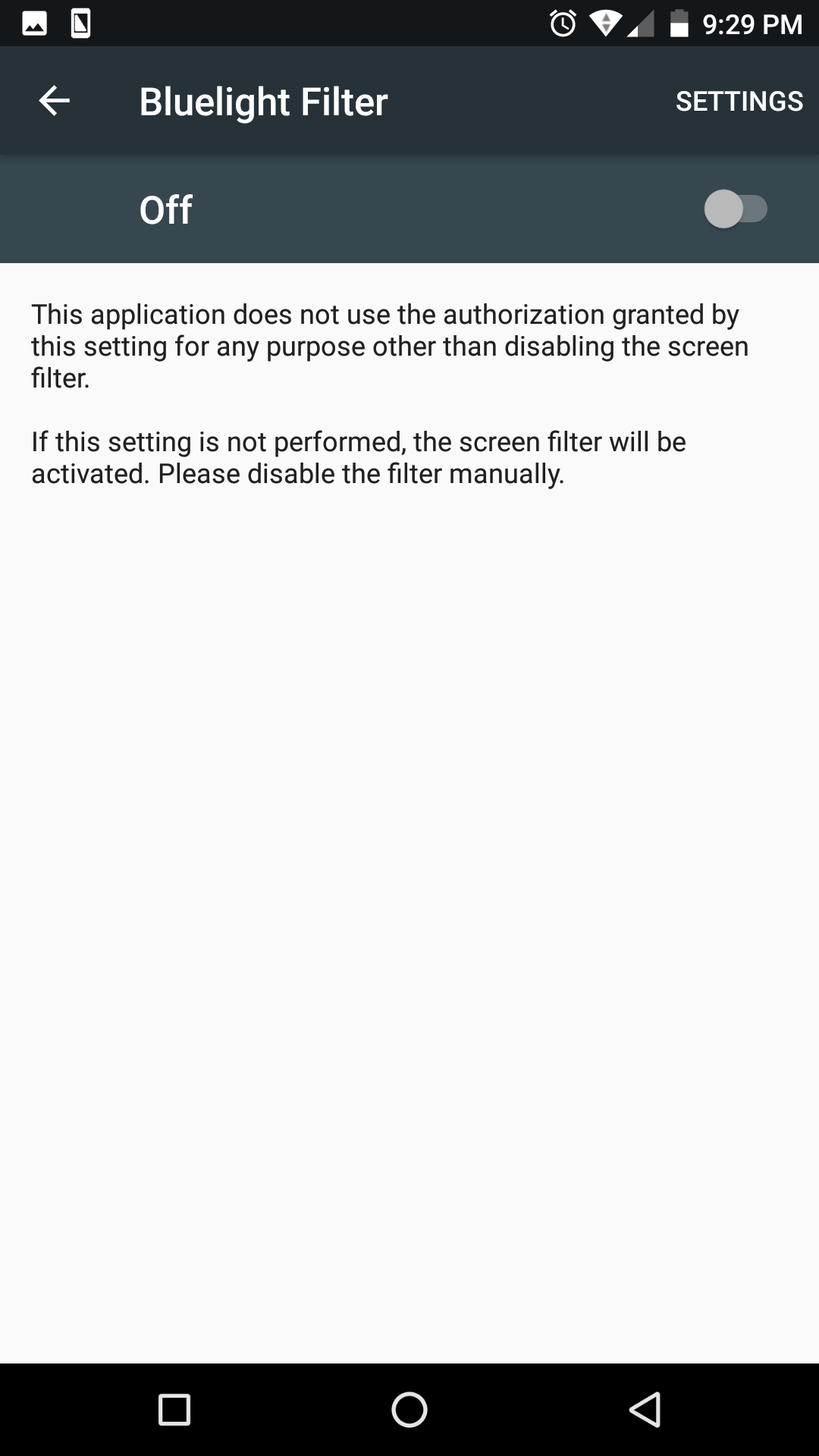Viewport: 819px width, 1456px height.
Task: Turn on the Bluelight Filter switch
Action: [736, 209]
